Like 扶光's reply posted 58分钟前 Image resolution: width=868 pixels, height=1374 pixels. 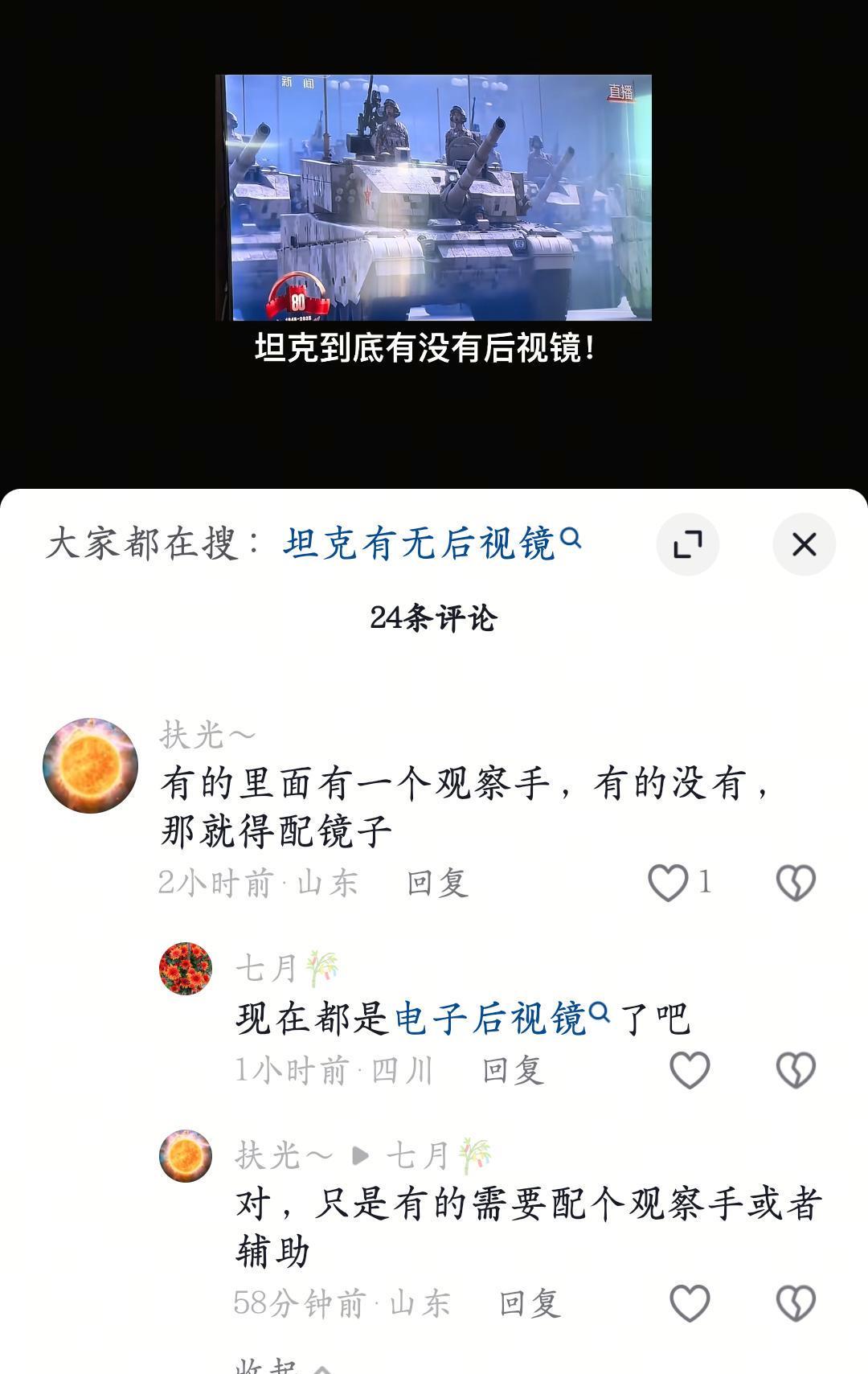point(690,1303)
